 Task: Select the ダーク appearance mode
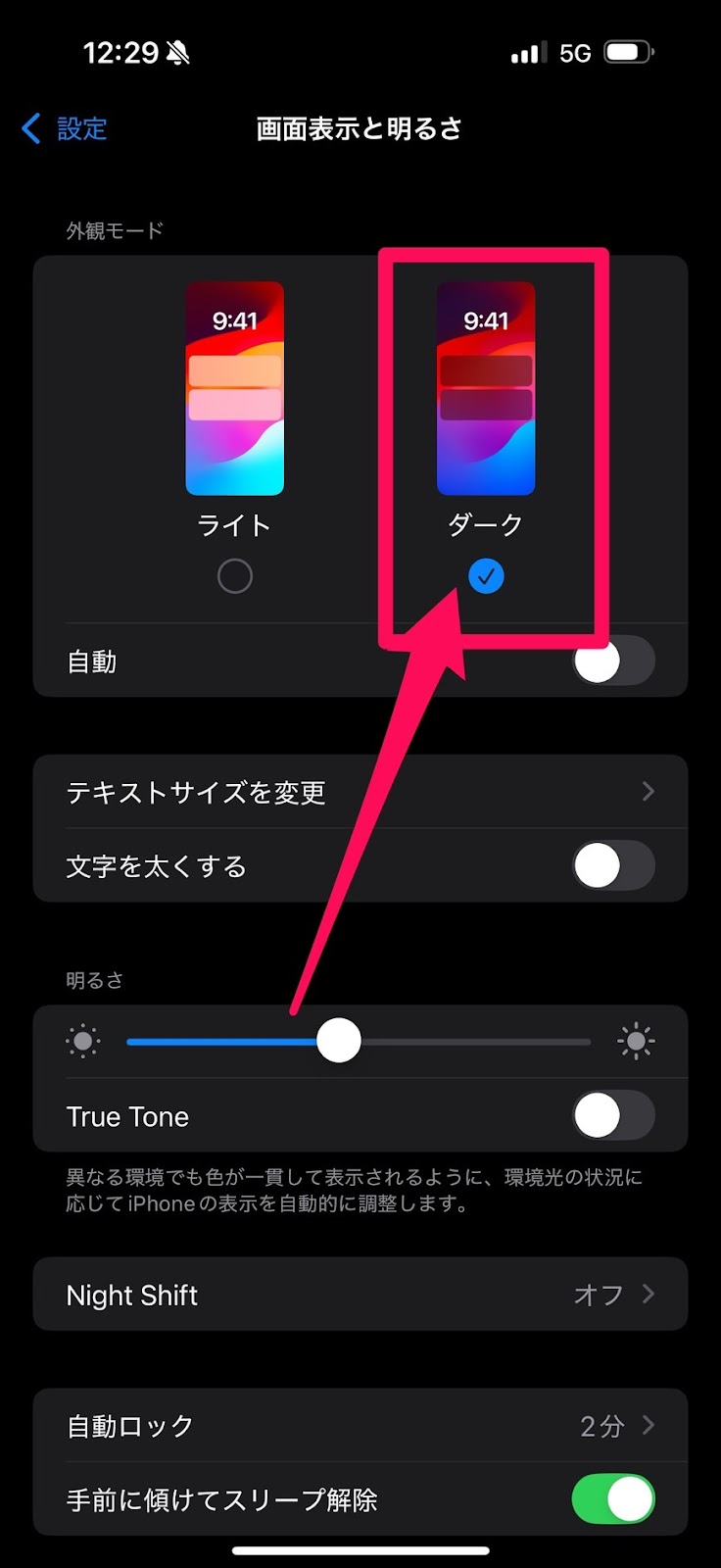click(x=486, y=576)
